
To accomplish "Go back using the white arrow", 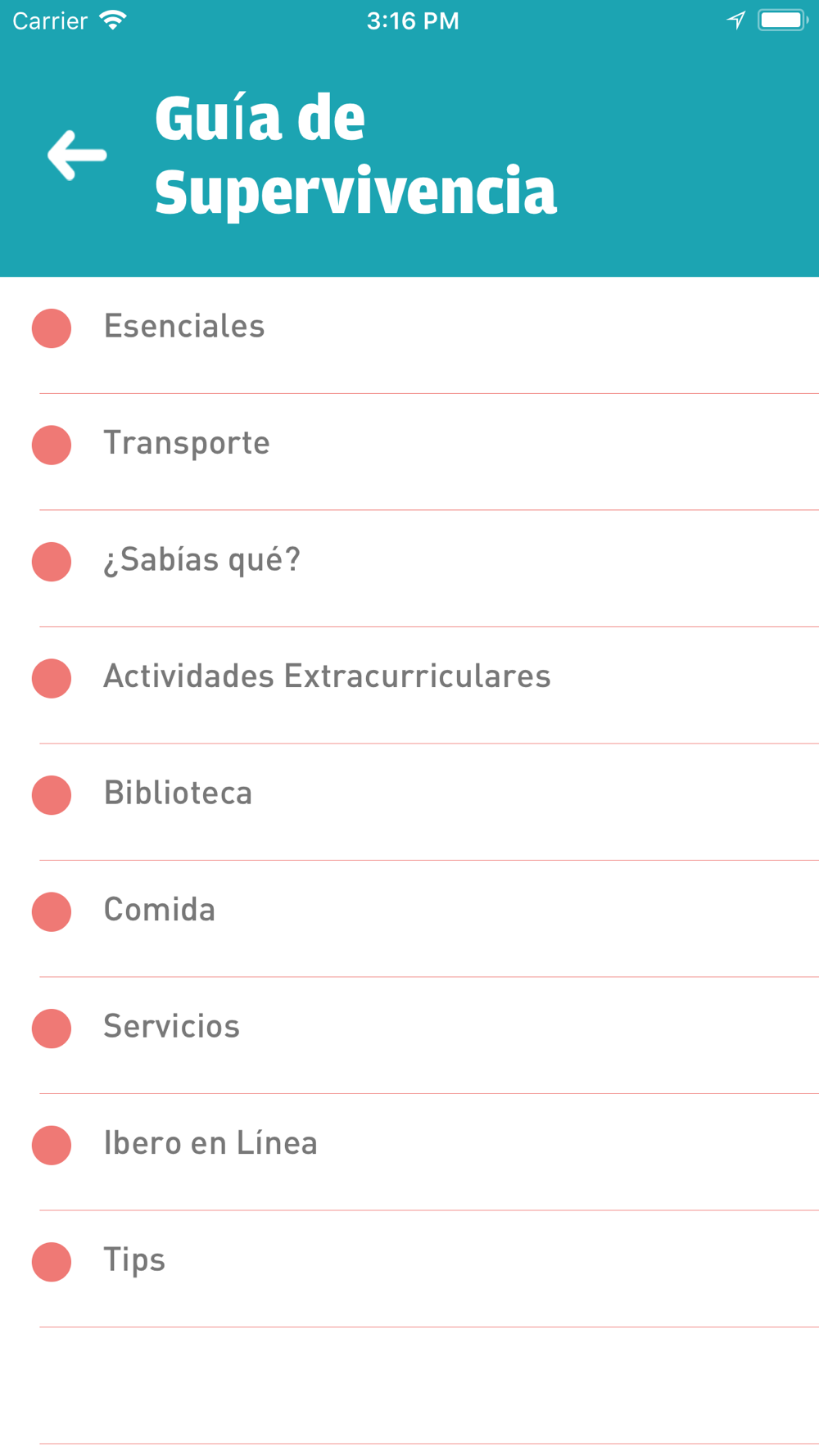I will [77, 155].
